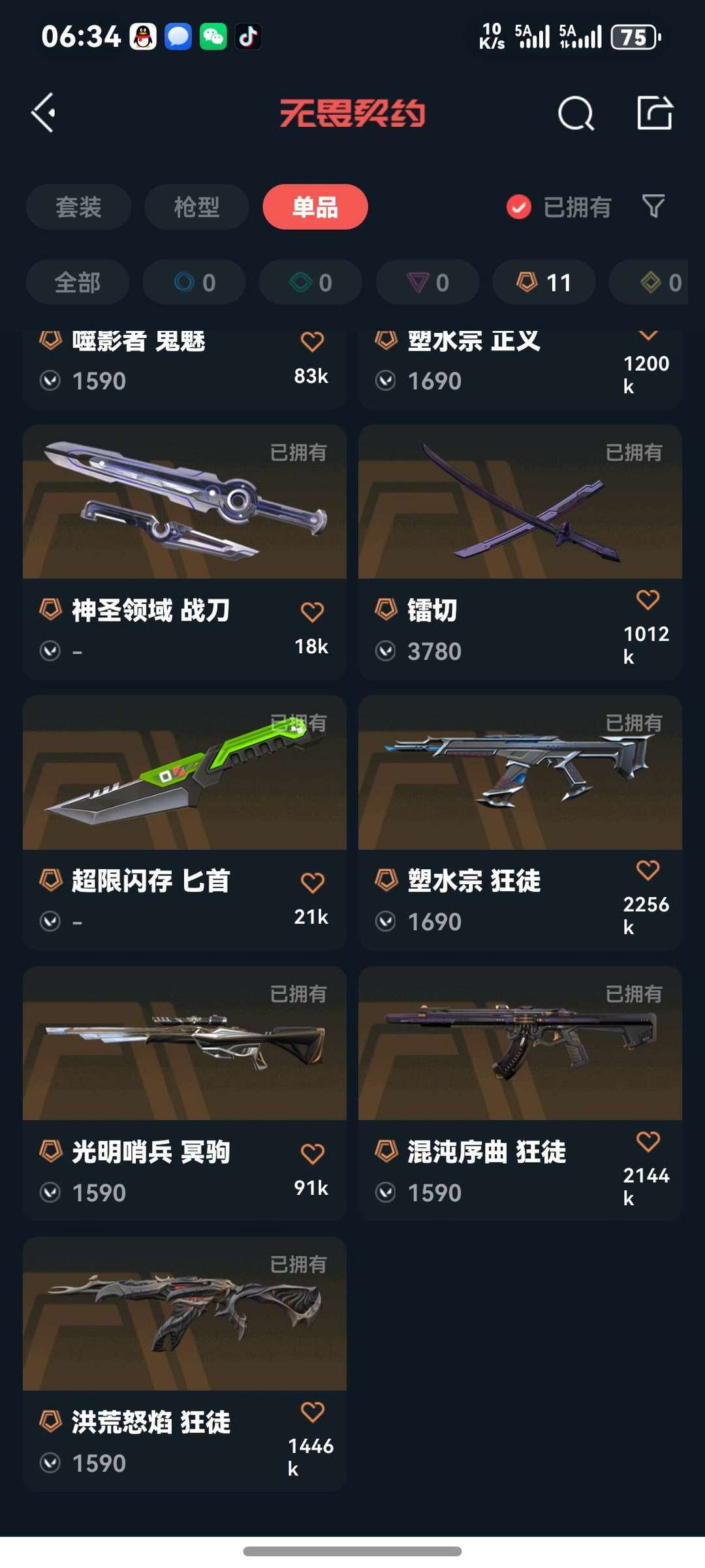Switch to the 枪型 tab
705x1568 pixels.
[x=196, y=207]
